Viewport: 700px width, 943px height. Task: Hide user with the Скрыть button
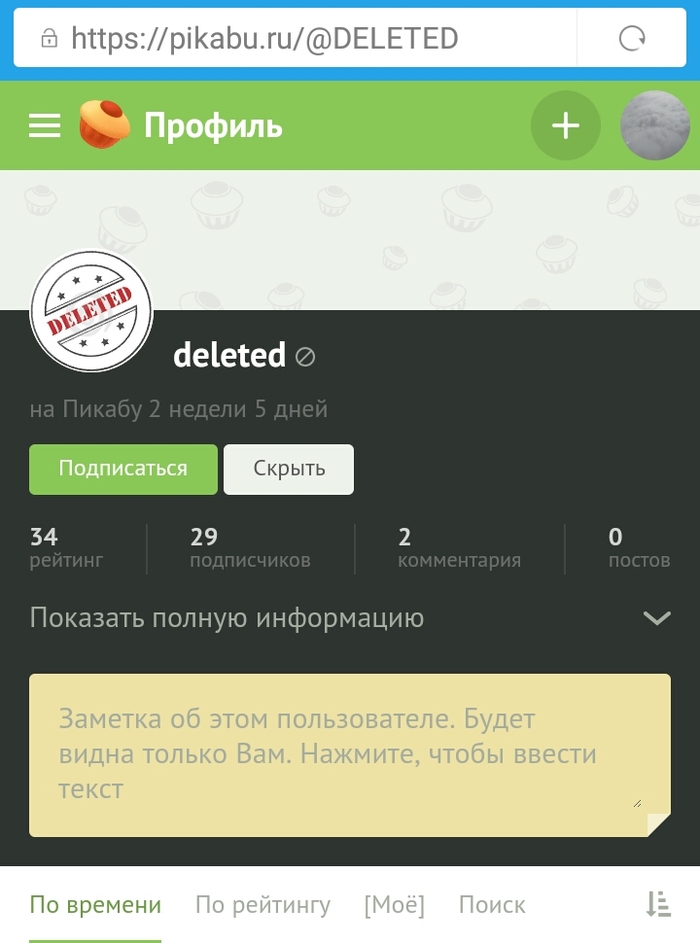(x=289, y=469)
